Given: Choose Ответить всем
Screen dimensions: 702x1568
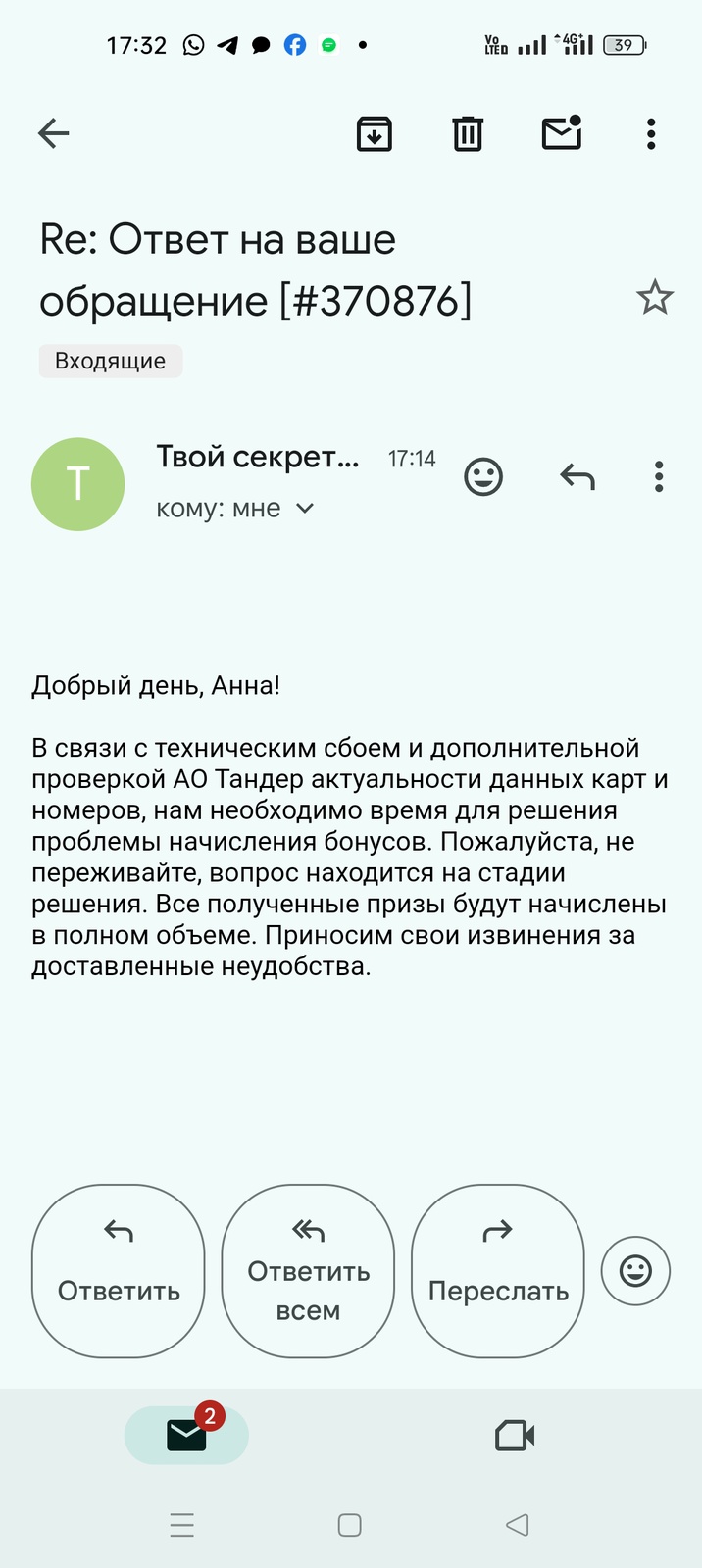Looking at the screenshot, I should pyautogui.click(x=308, y=1270).
